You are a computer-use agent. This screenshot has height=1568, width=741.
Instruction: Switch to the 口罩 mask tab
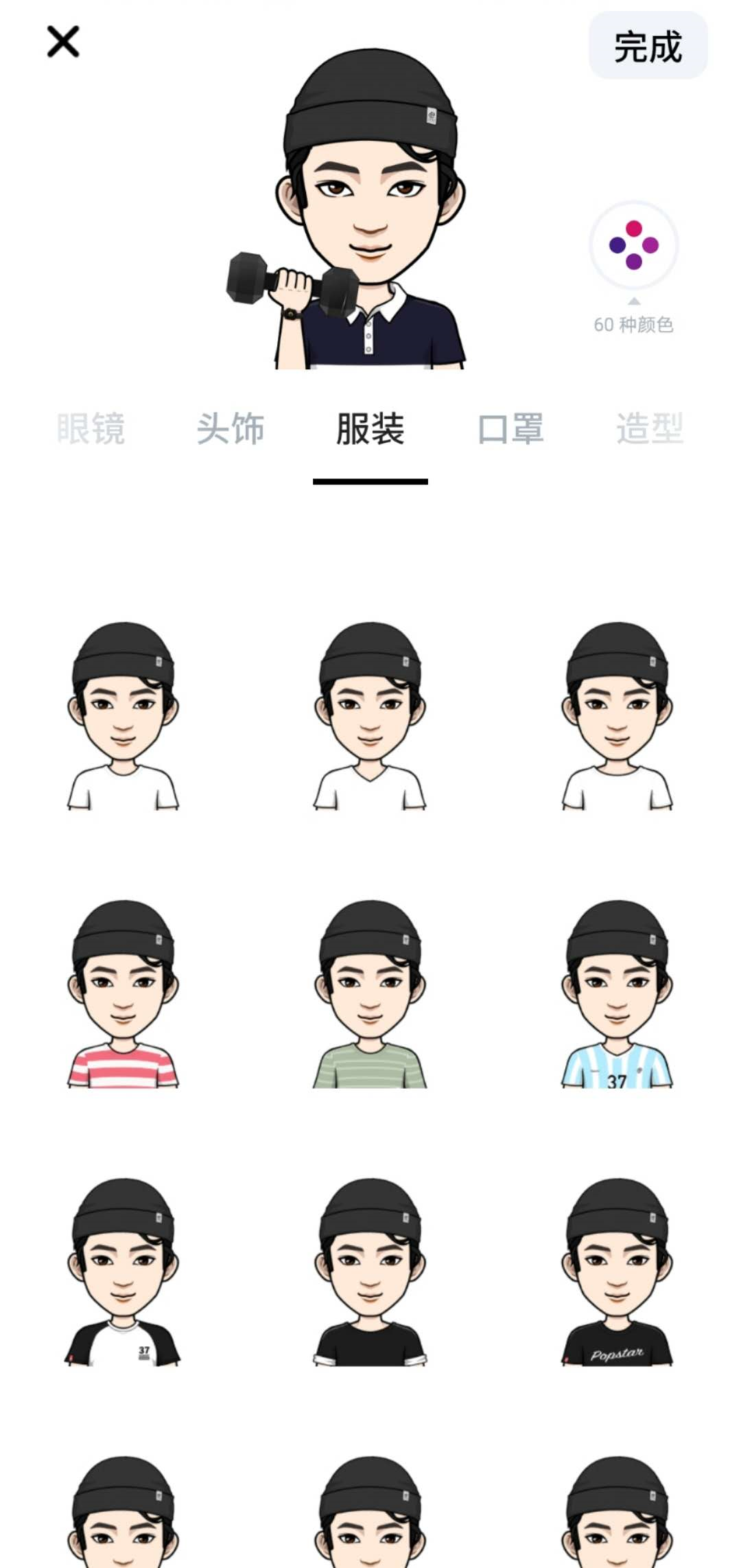click(510, 429)
